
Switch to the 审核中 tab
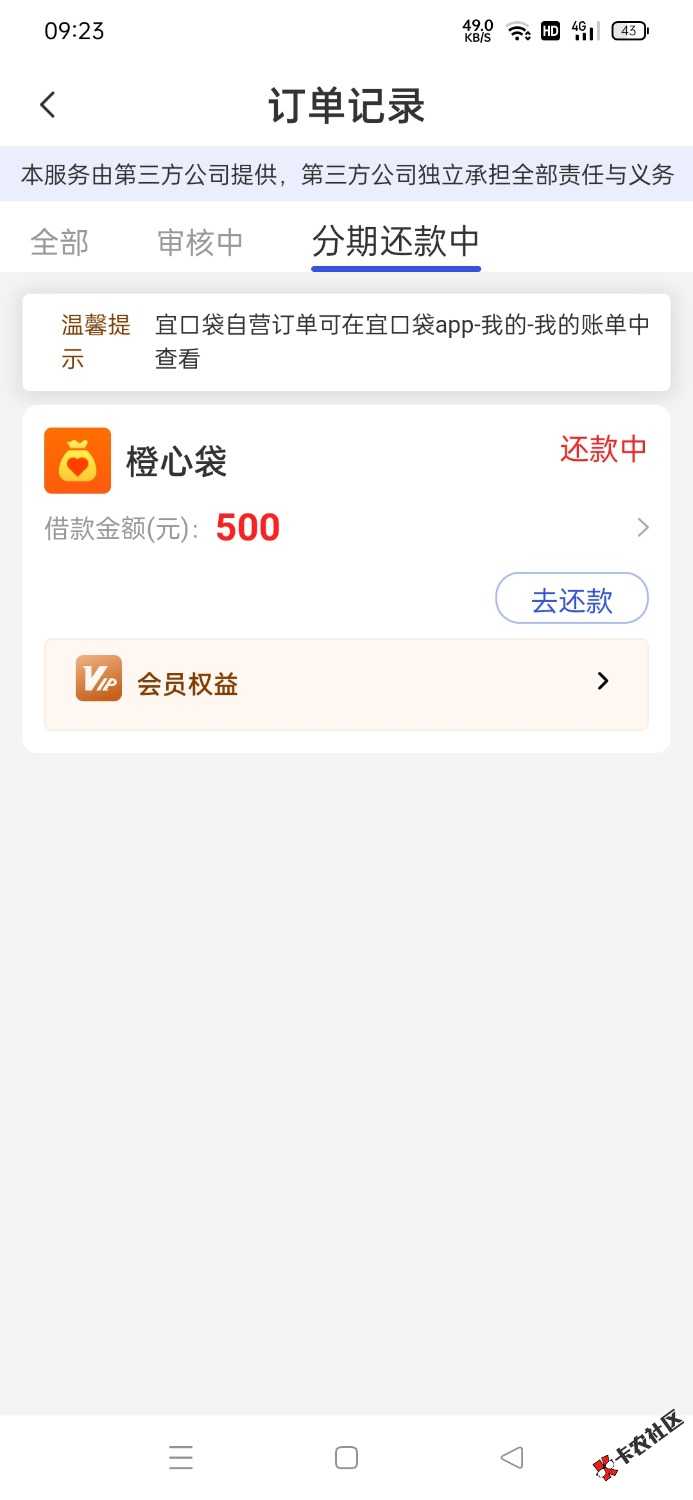[200, 242]
